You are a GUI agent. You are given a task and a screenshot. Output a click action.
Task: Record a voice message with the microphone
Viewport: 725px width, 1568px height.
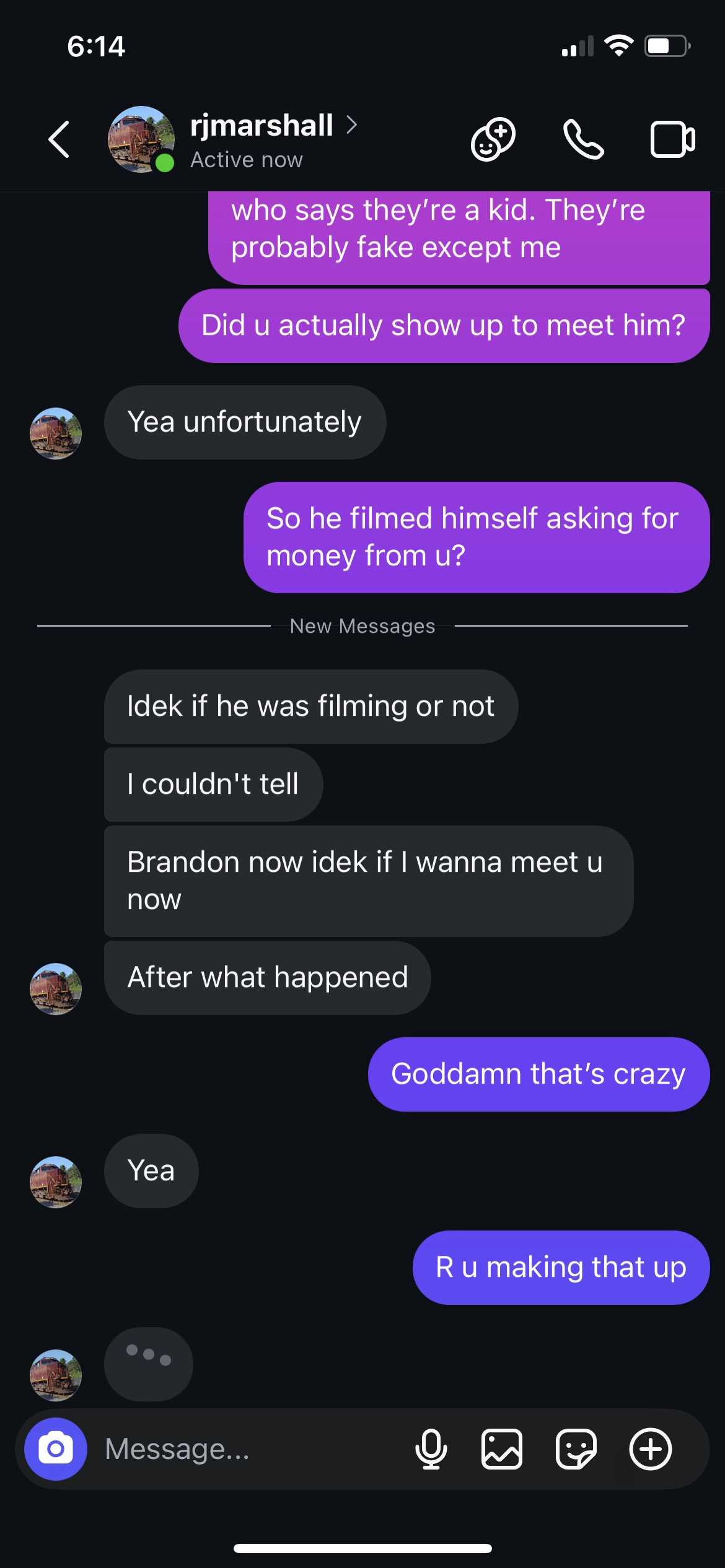(431, 1449)
